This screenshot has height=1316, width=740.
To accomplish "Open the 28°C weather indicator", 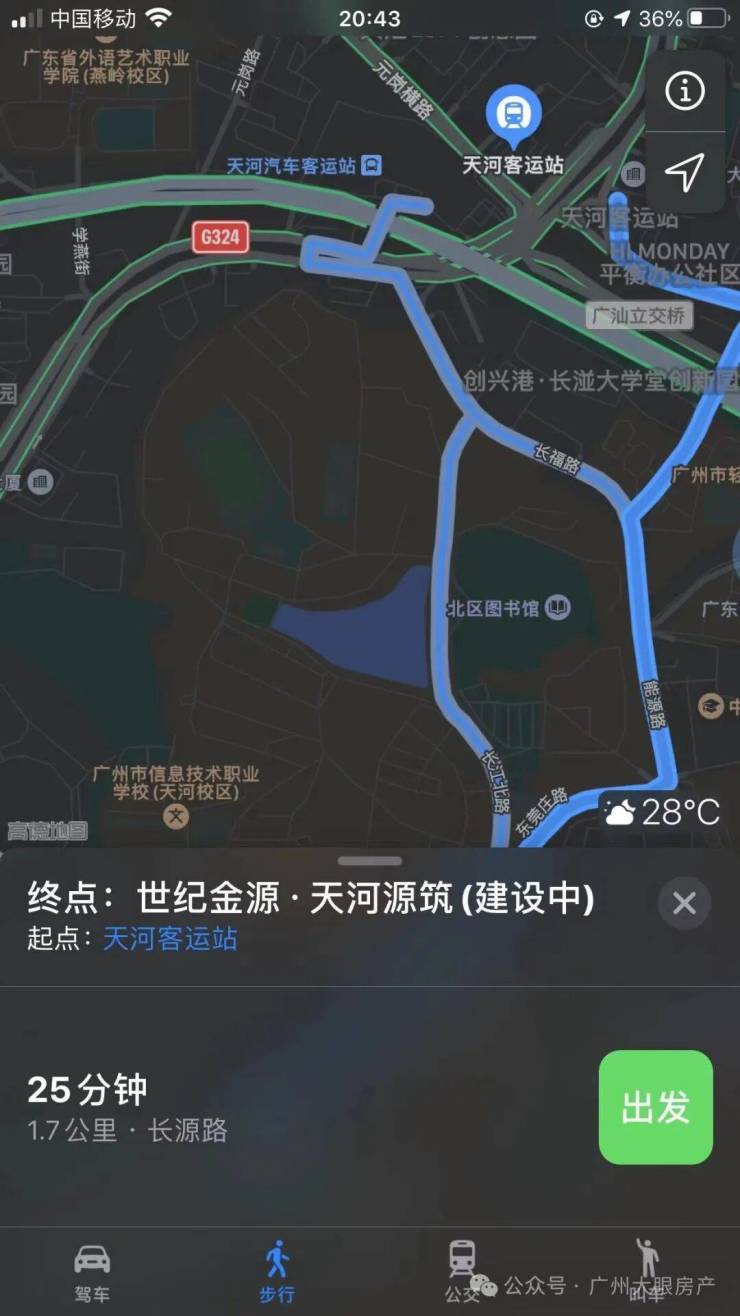I will [662, 812].
